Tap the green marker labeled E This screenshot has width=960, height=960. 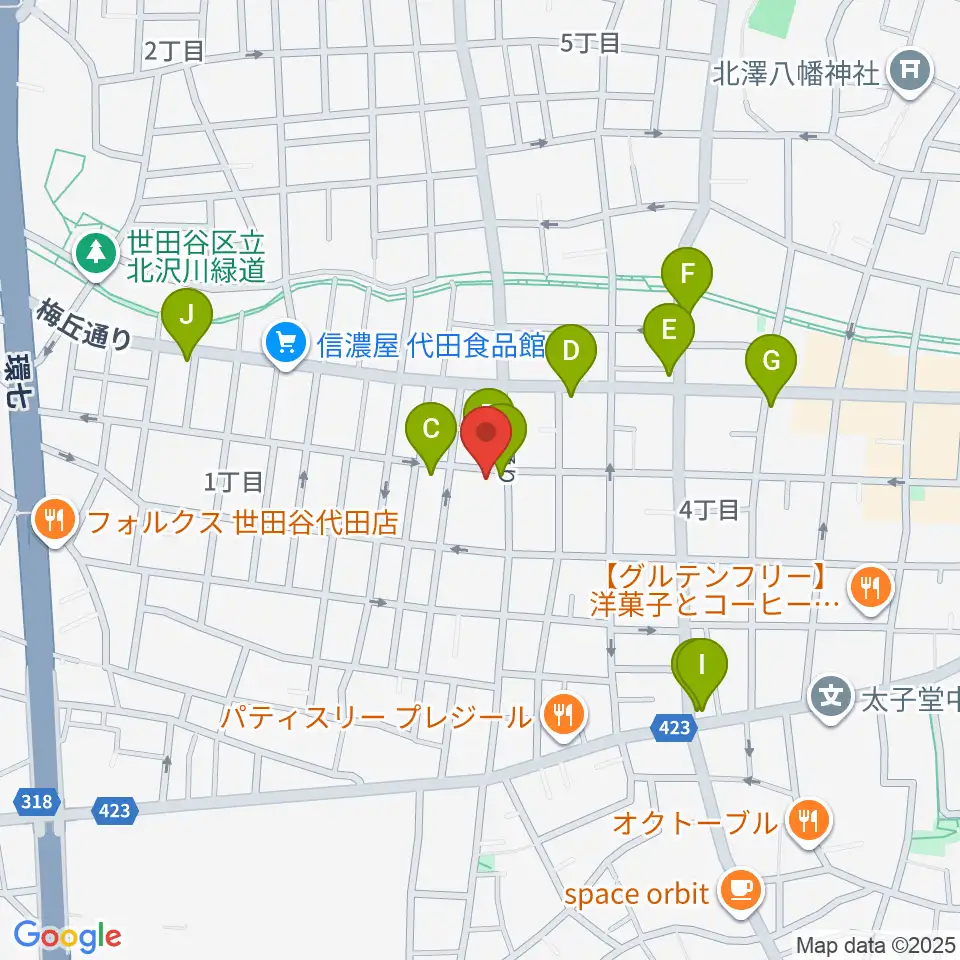[x=669, y=330]
